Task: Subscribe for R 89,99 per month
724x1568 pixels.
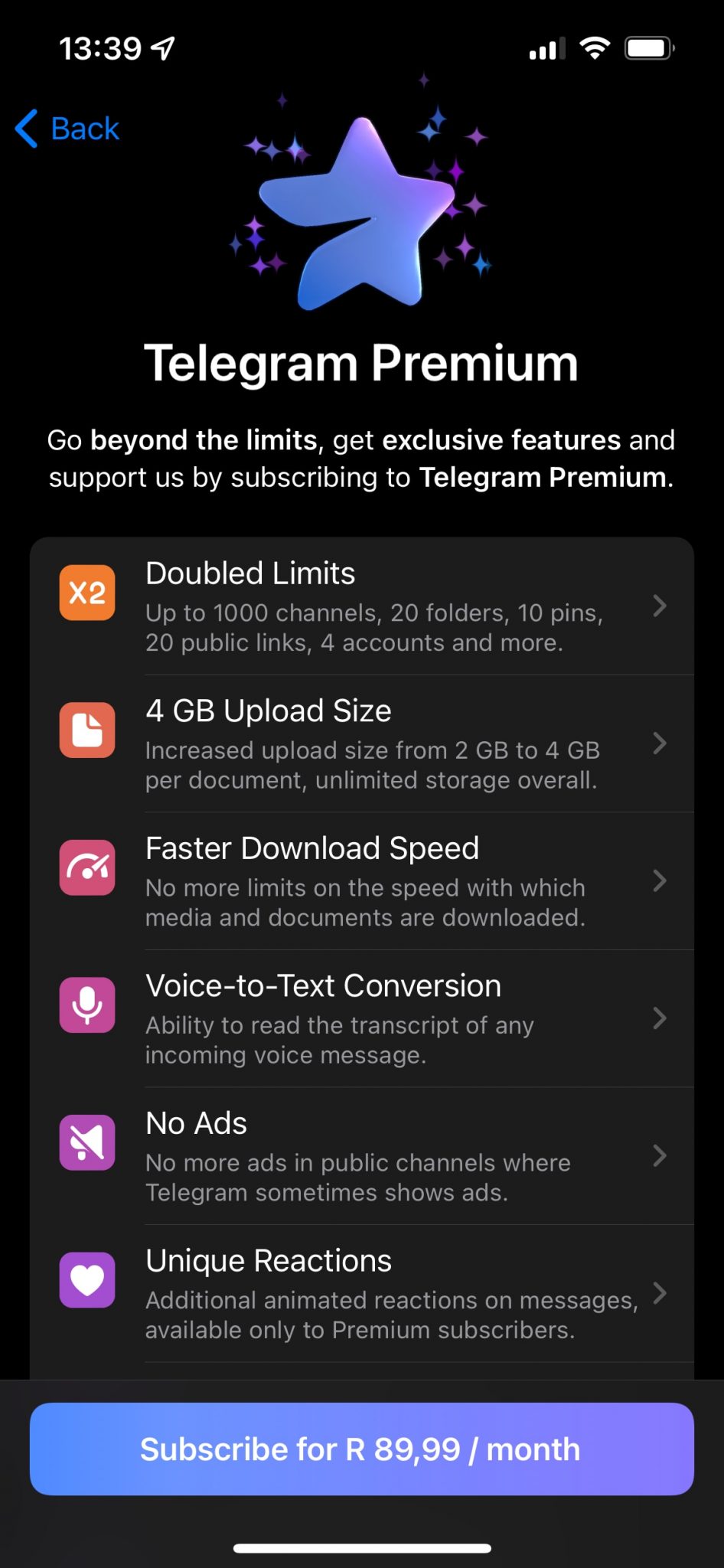Action: (x=362, y=1449)
